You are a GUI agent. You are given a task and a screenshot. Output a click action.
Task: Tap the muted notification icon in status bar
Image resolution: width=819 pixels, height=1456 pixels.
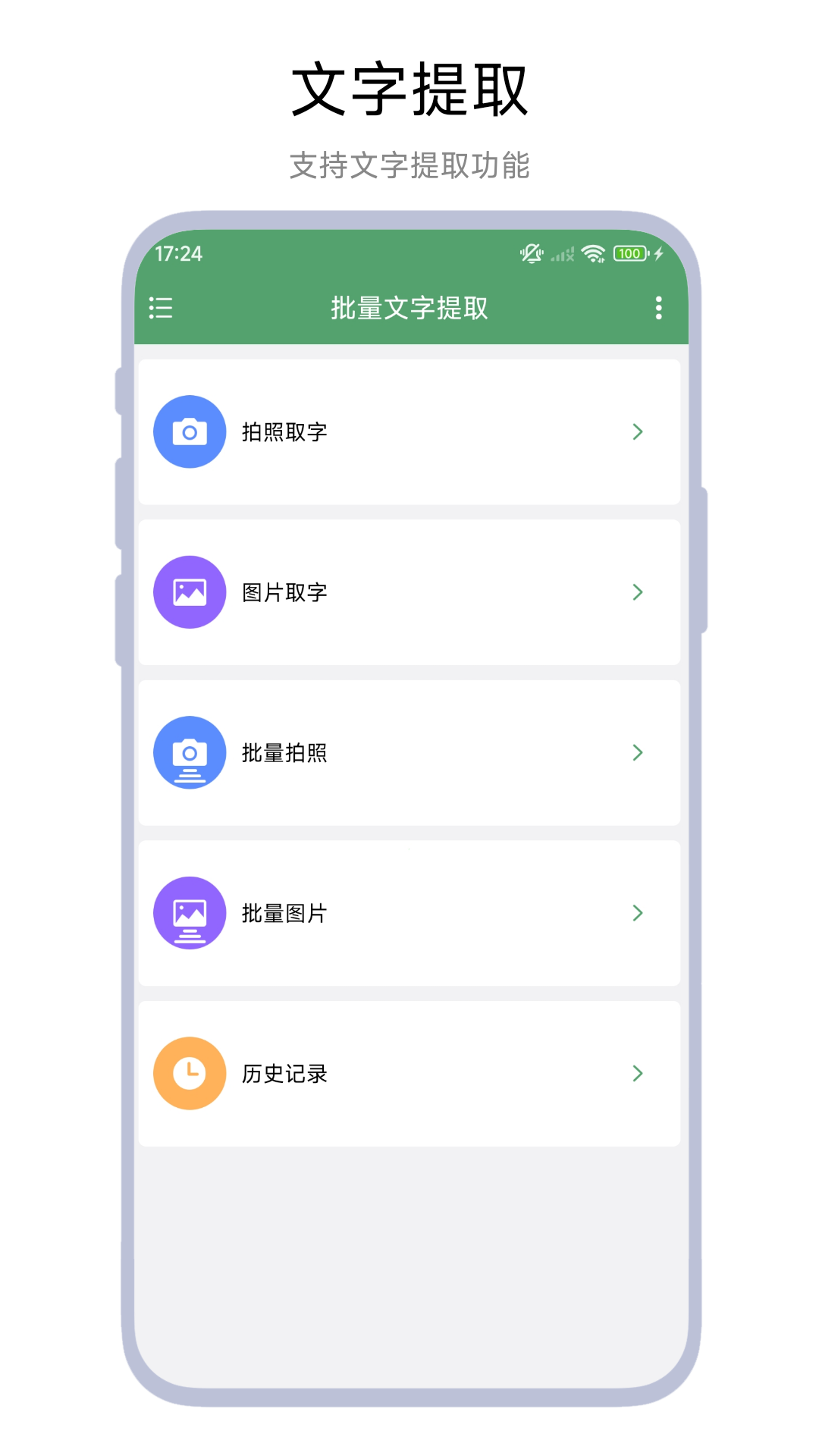tap(531, 253)
